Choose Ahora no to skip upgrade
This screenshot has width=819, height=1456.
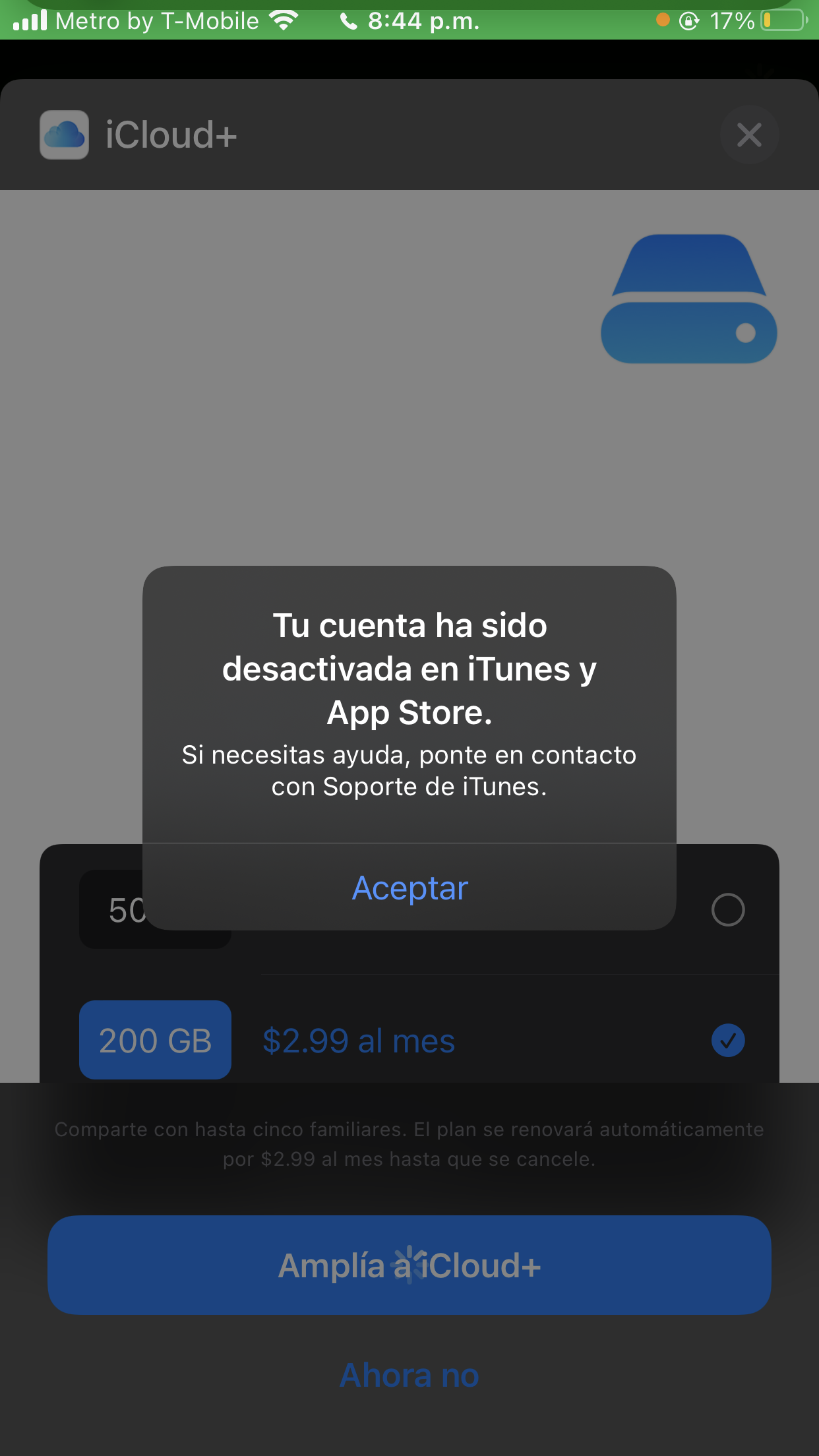pyautogui.click(x=409, y=1376)
